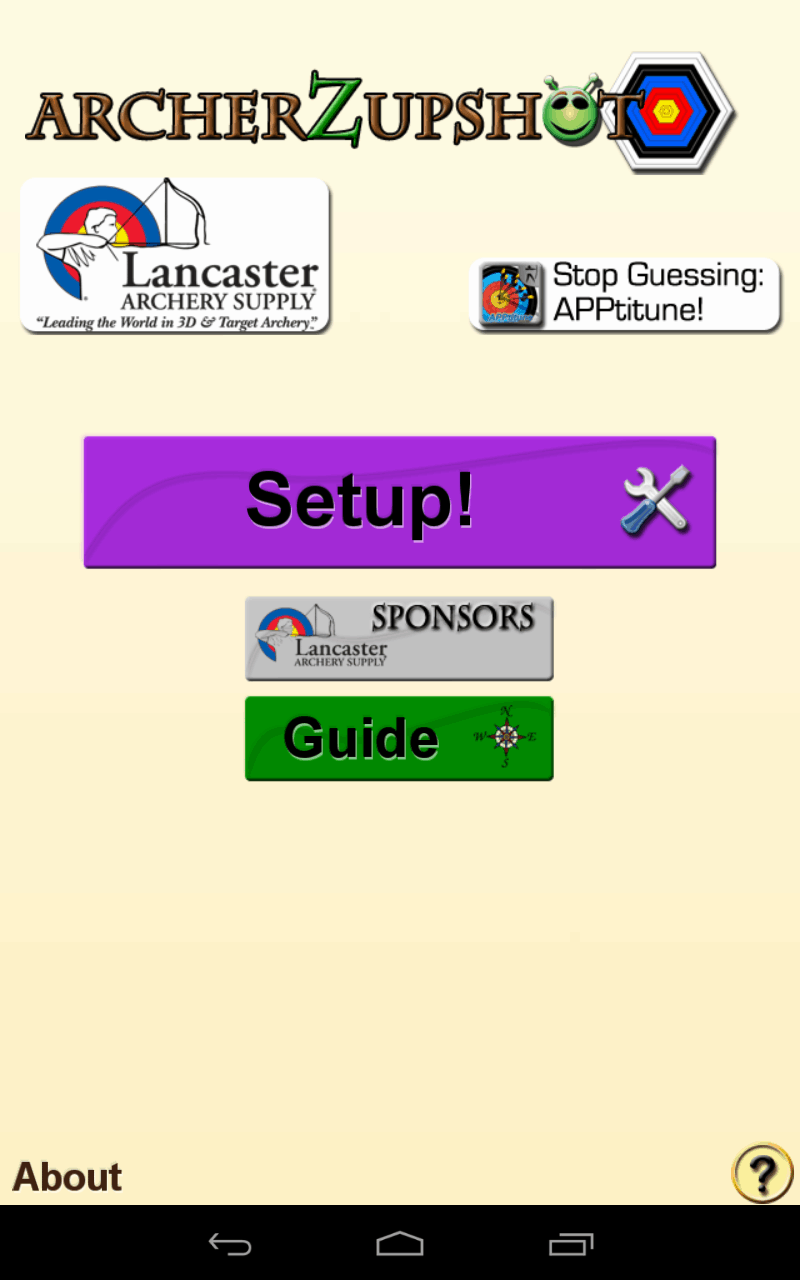The height and width of the screenshot is (1280, 800).
Task: Go back using the system back button
Action: (230, 1244)
